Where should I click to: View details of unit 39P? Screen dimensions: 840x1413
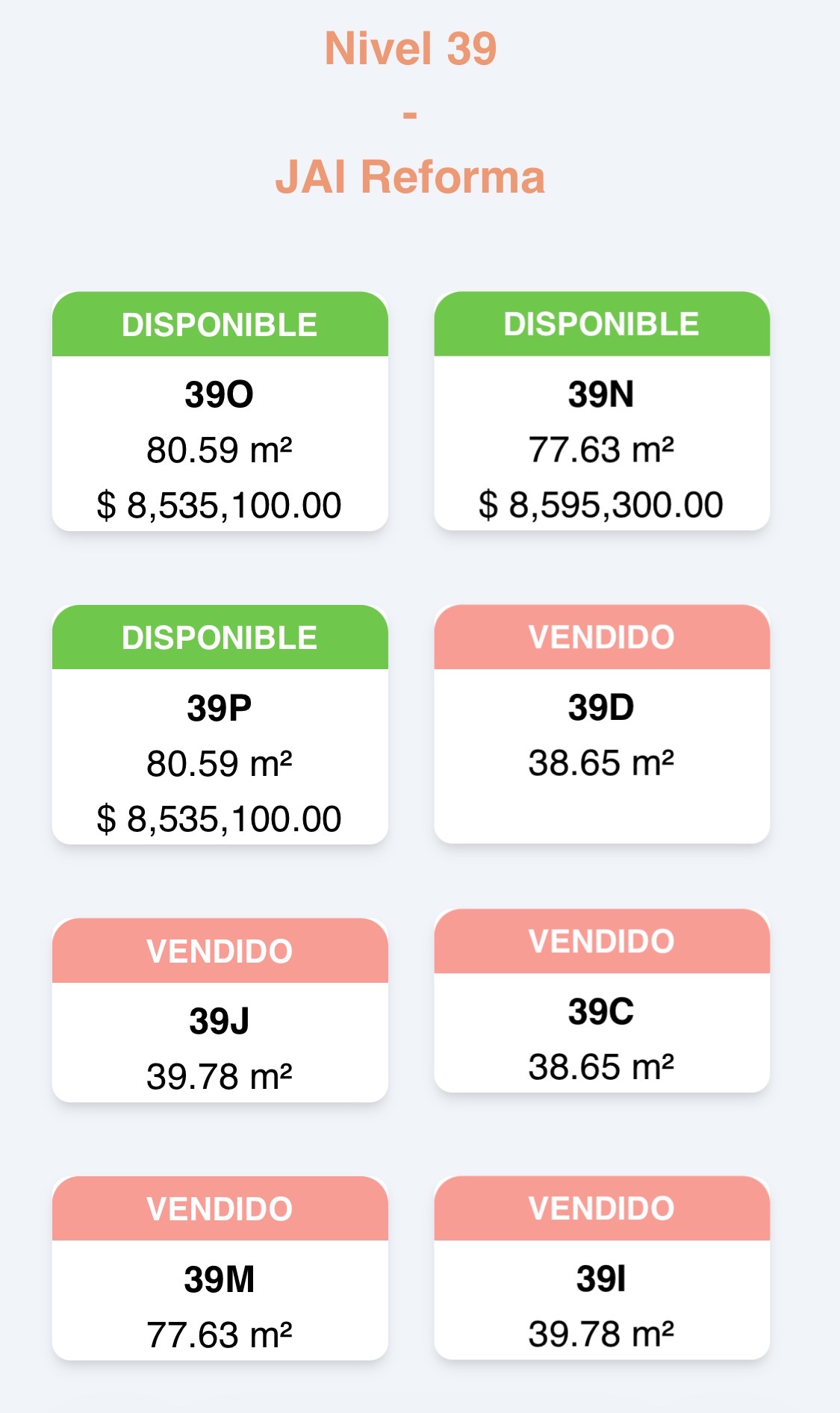point(220,724)
